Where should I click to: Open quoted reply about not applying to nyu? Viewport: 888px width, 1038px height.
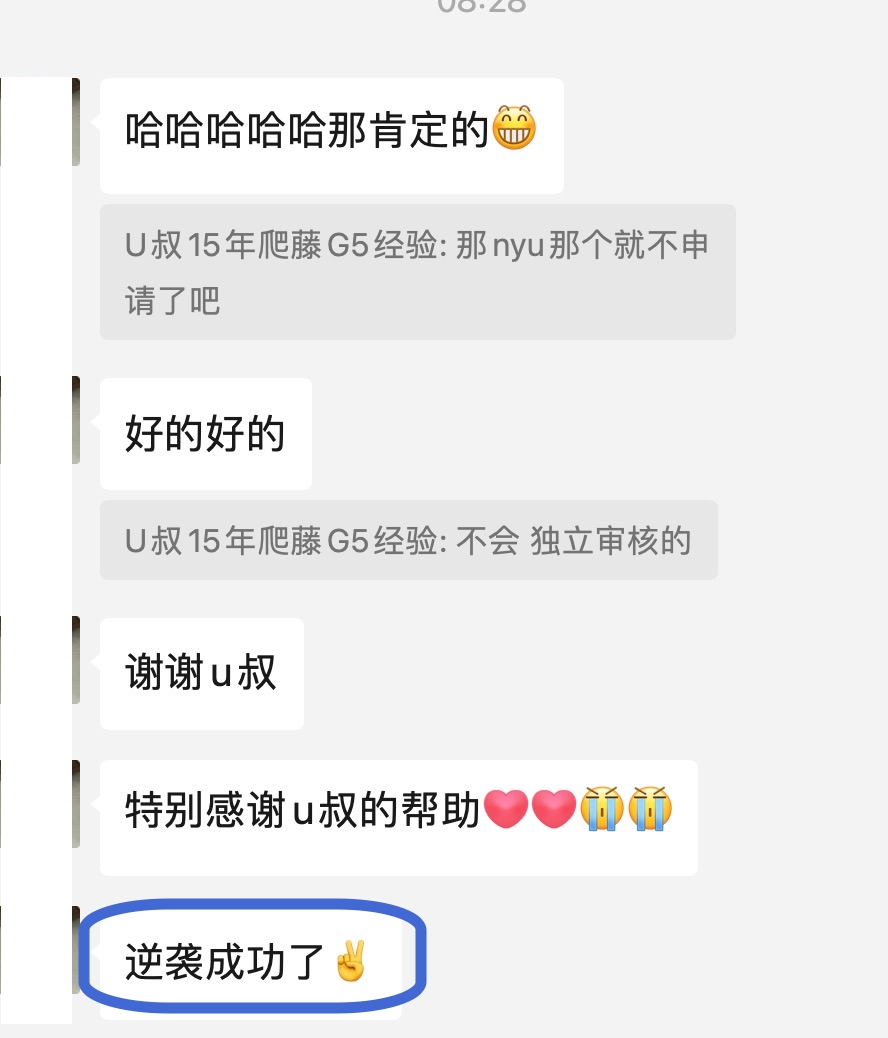click(417, 272)
